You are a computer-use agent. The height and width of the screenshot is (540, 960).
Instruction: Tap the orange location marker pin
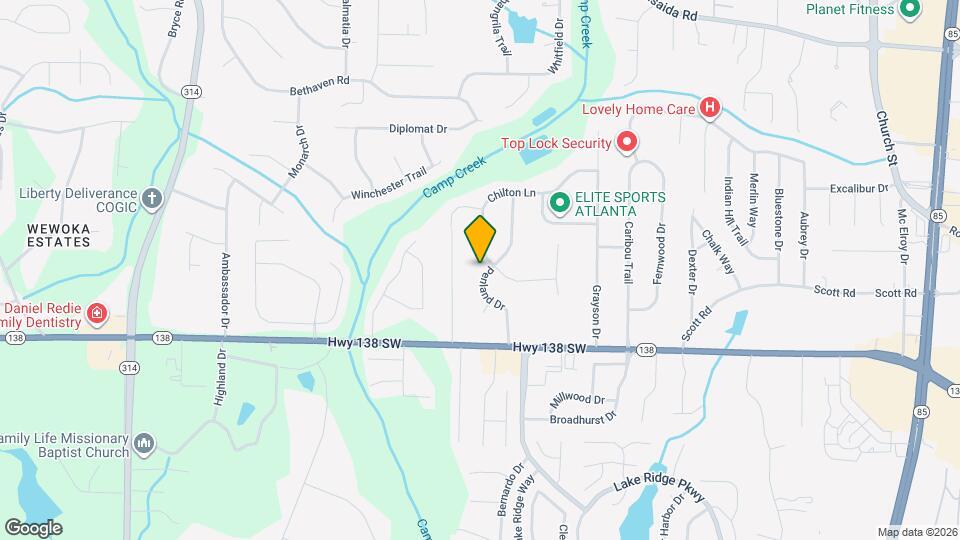pyautogui.click(x=481, y=238)
